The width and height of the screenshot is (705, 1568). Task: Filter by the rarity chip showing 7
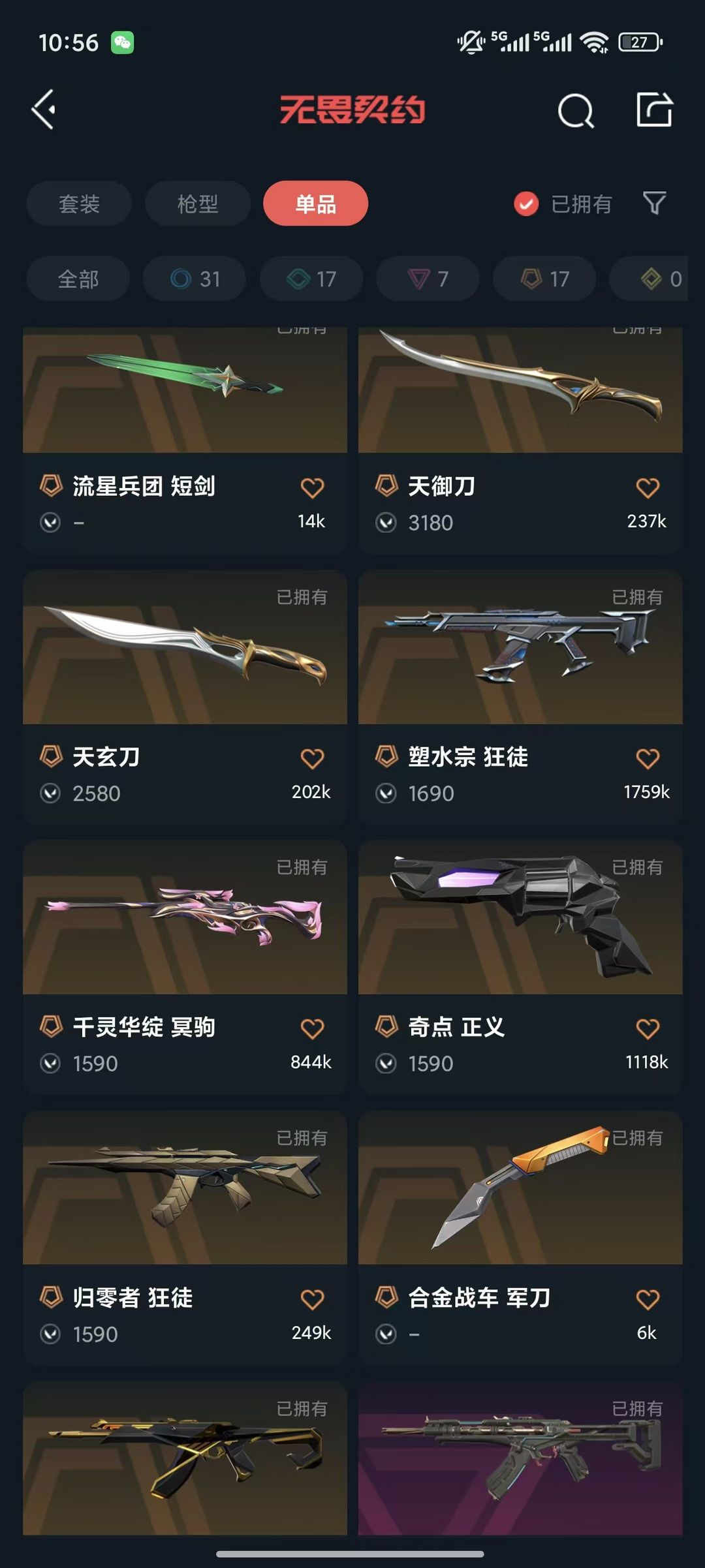point(428,279)
